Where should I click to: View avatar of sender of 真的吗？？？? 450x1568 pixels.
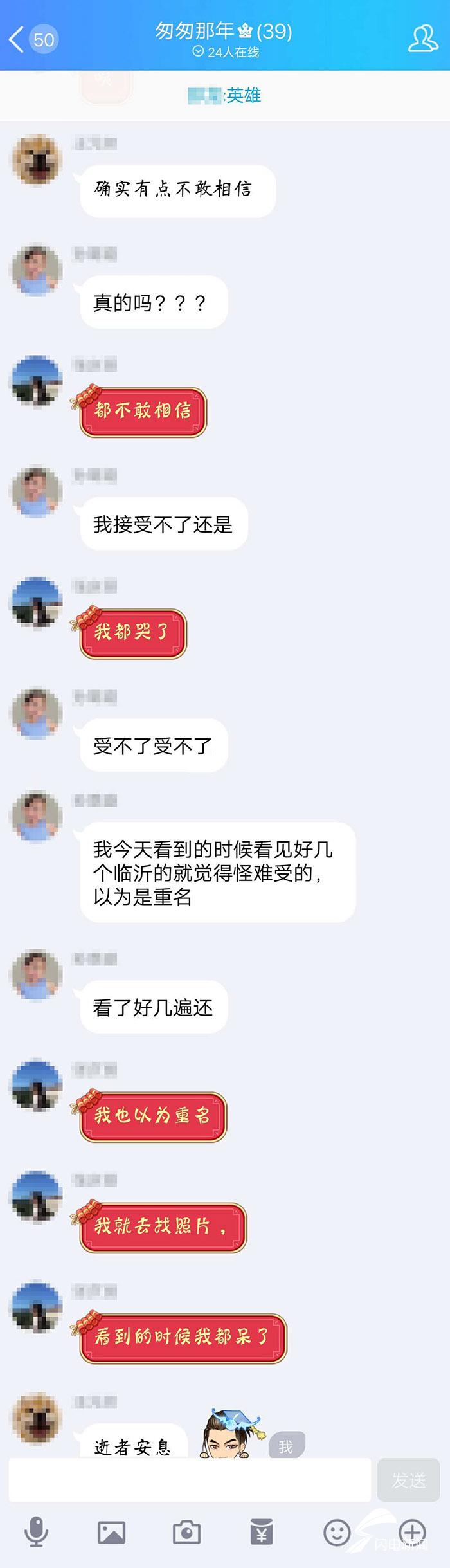(37, 270)
